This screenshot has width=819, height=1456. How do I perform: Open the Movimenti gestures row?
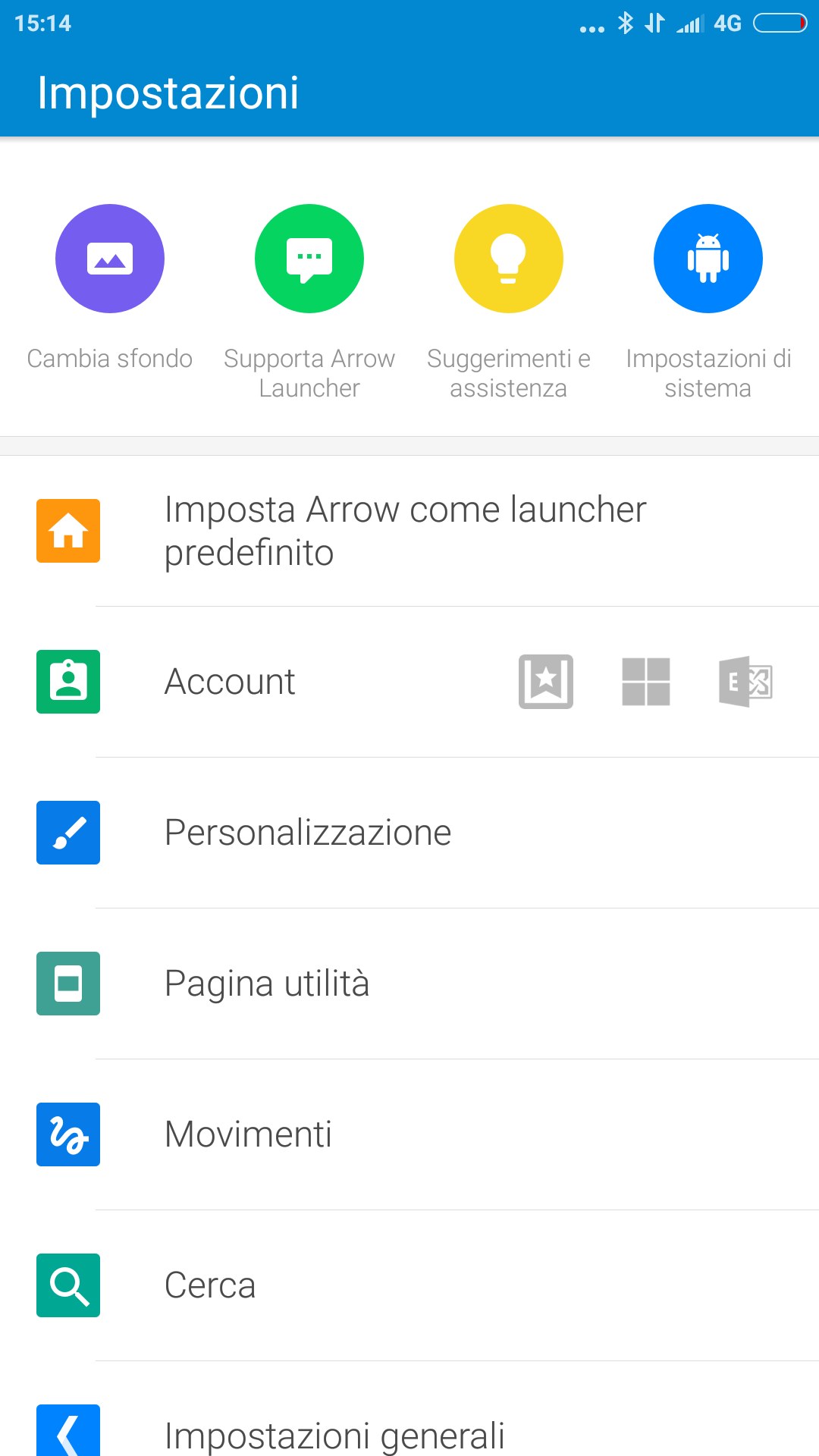tap(409, 1134)
